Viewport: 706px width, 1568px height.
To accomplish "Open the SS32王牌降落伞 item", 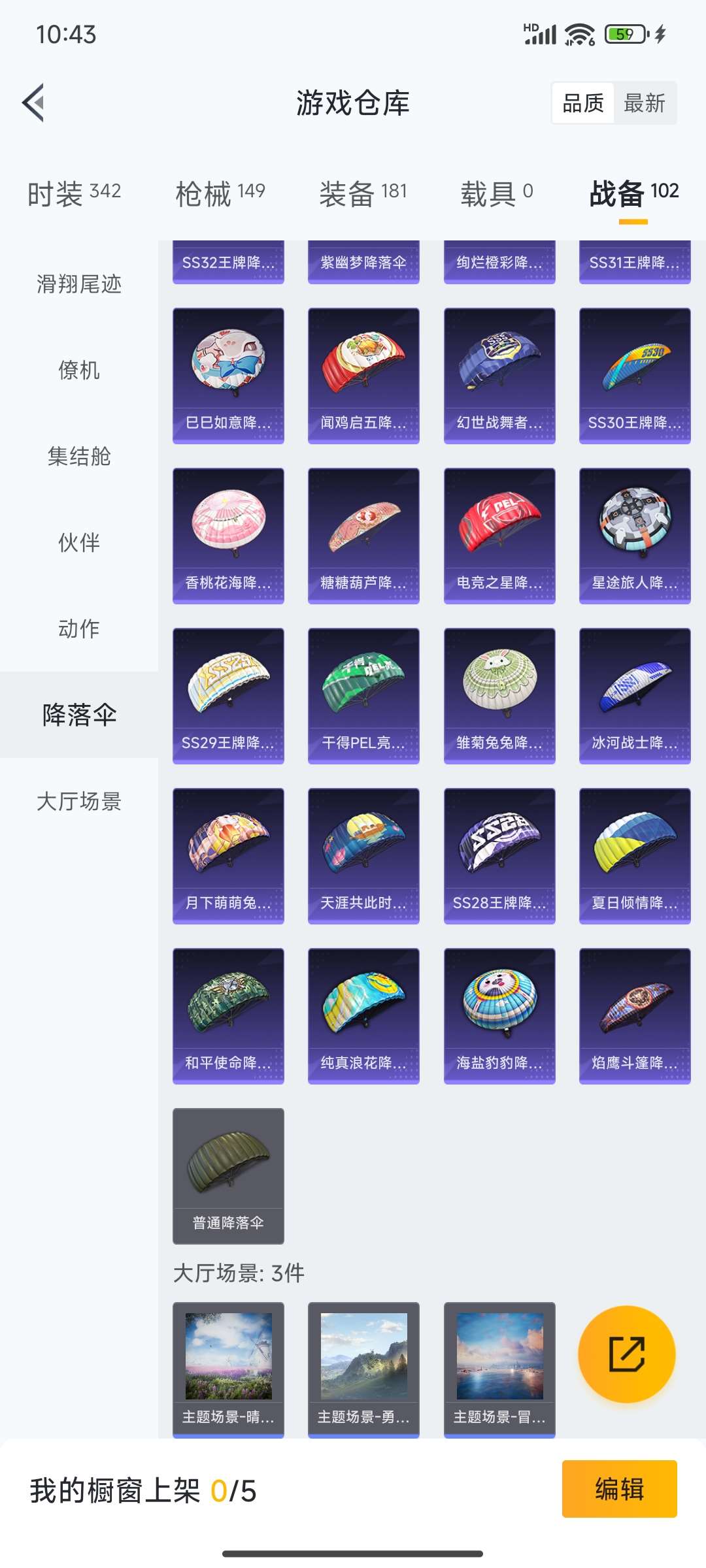I will point(227,261).
